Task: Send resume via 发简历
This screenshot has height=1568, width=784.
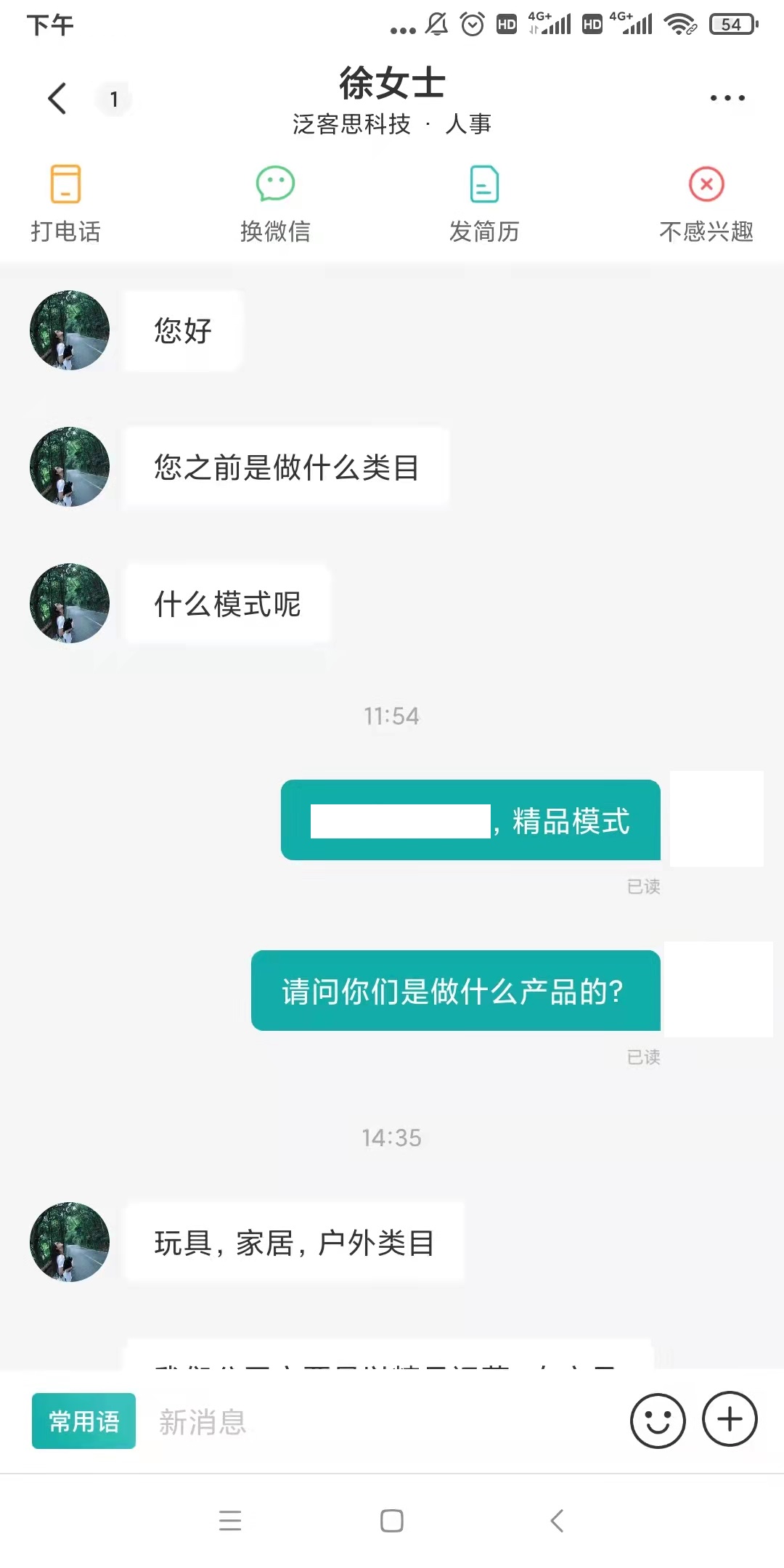Action: [x=484, y=203]
